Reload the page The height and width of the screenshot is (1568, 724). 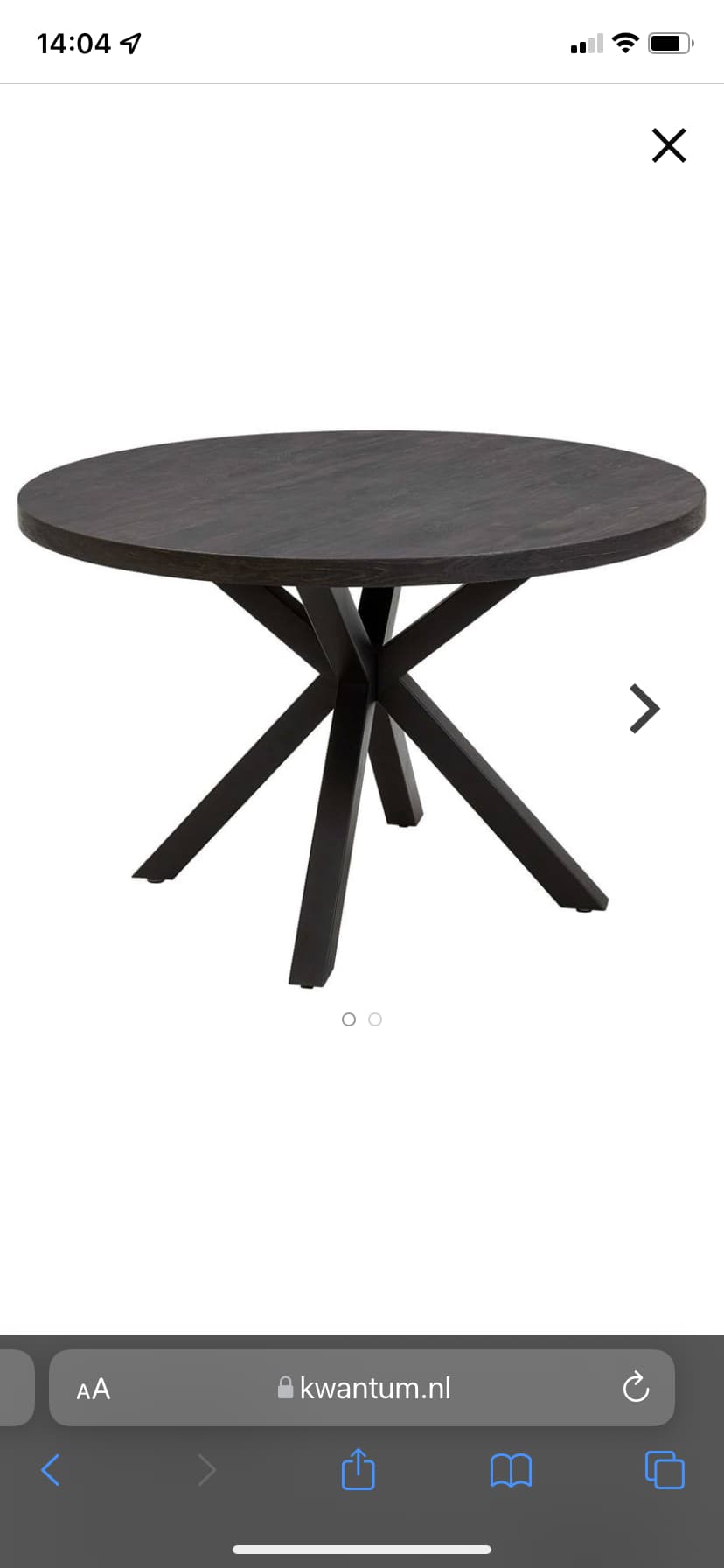(636, 1387)
